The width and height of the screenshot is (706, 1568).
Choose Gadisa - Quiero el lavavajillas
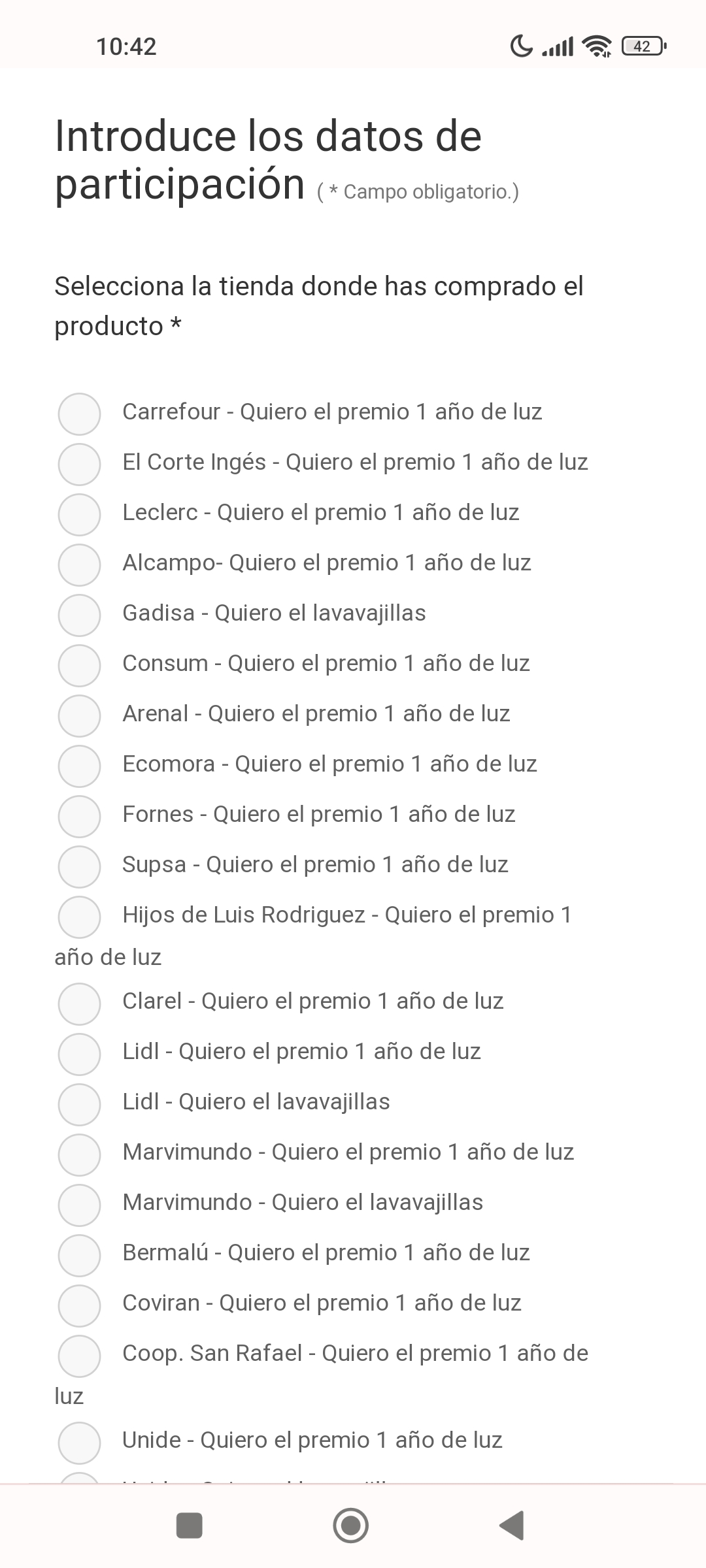coord(79,615)
